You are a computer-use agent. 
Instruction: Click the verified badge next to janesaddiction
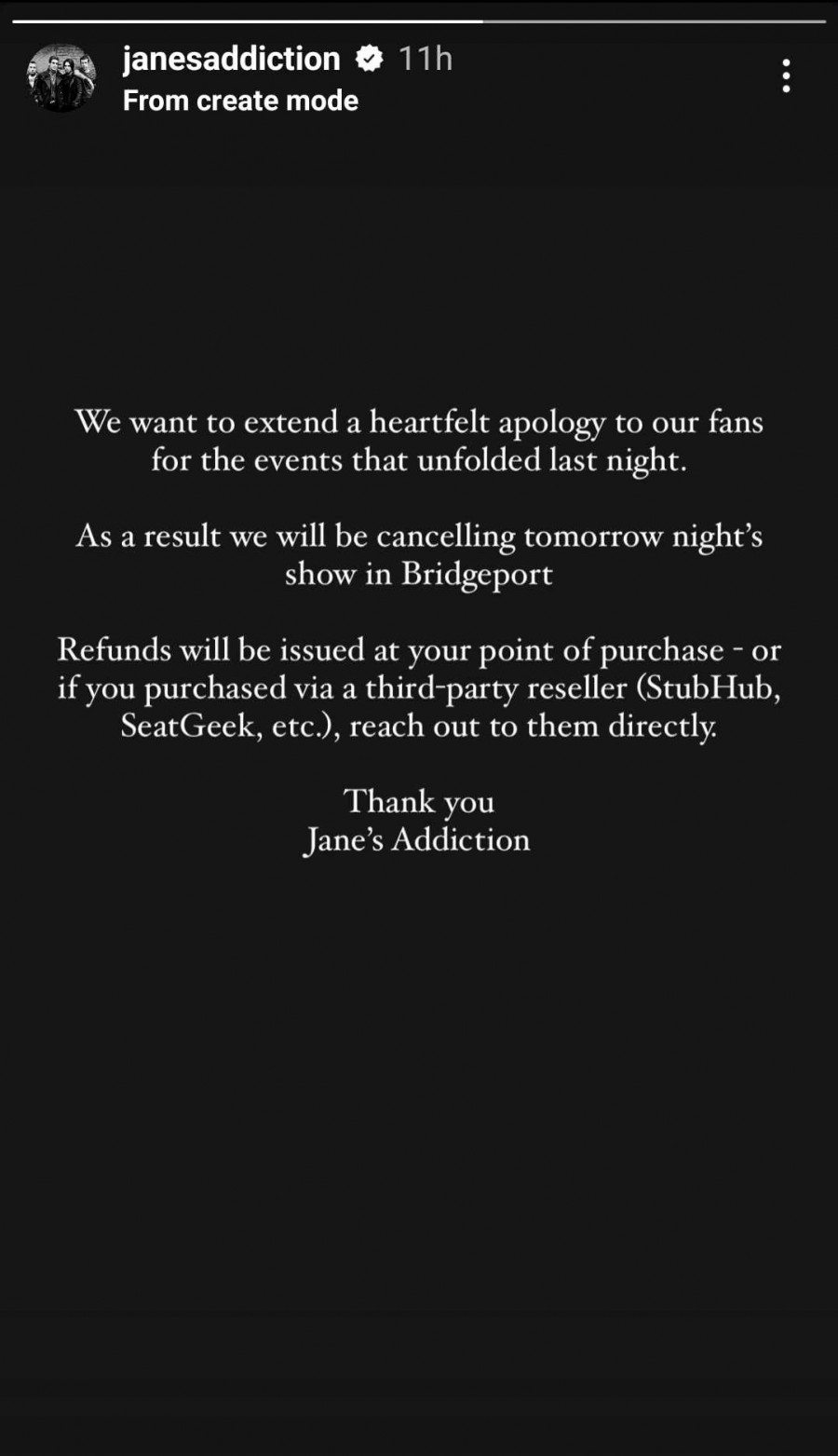[370, 58]
